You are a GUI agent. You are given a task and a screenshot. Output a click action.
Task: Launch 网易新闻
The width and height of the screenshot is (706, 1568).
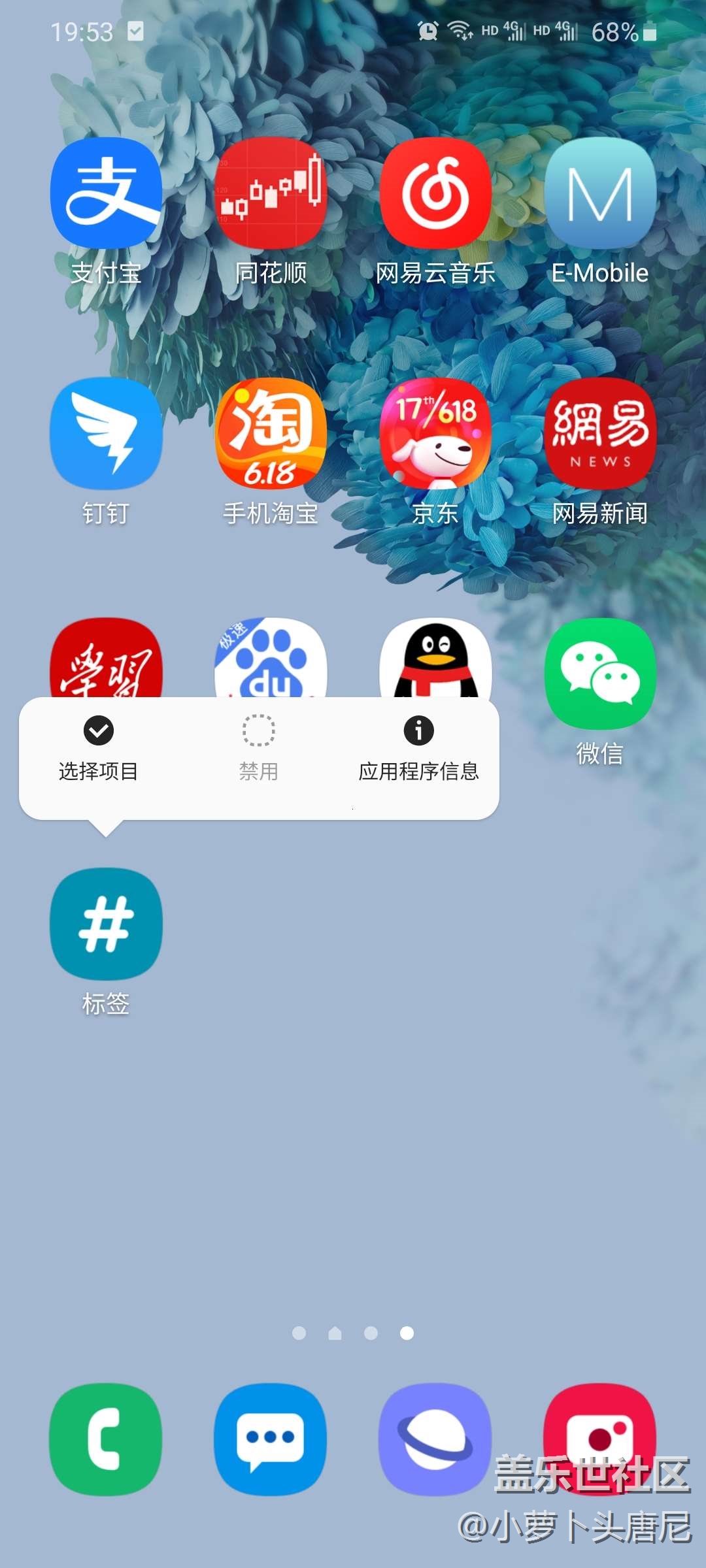pos(600,434)
